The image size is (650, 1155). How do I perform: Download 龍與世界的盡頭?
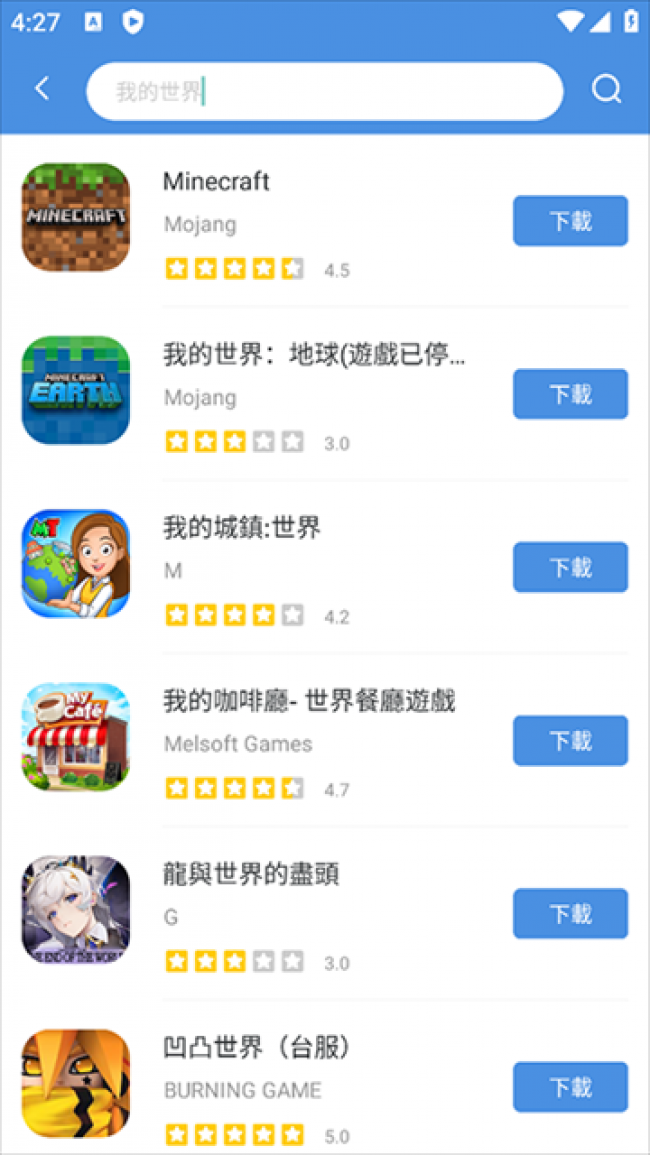[x=570, y=913]
